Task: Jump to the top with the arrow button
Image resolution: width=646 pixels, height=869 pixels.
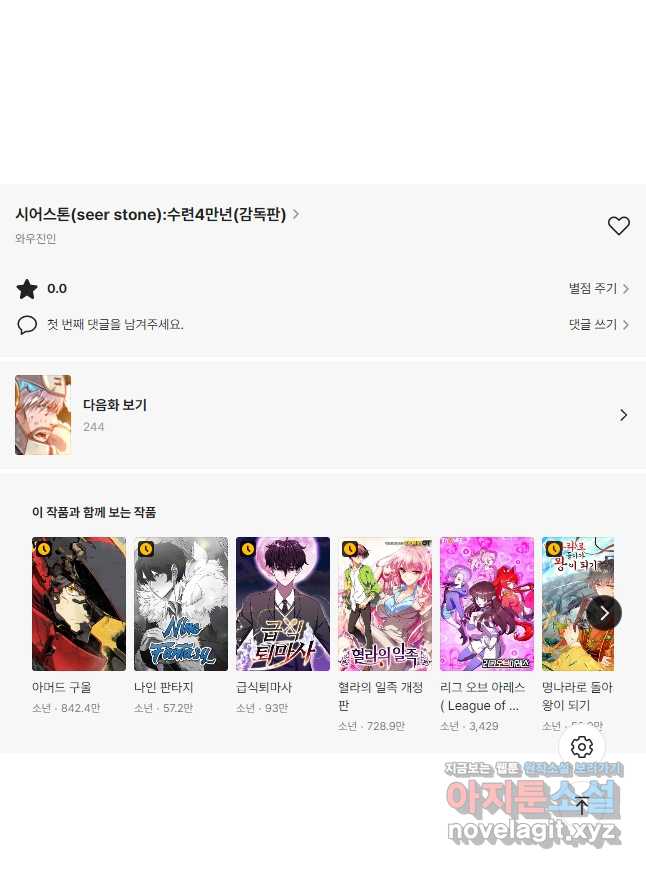Action: [582, 806]
